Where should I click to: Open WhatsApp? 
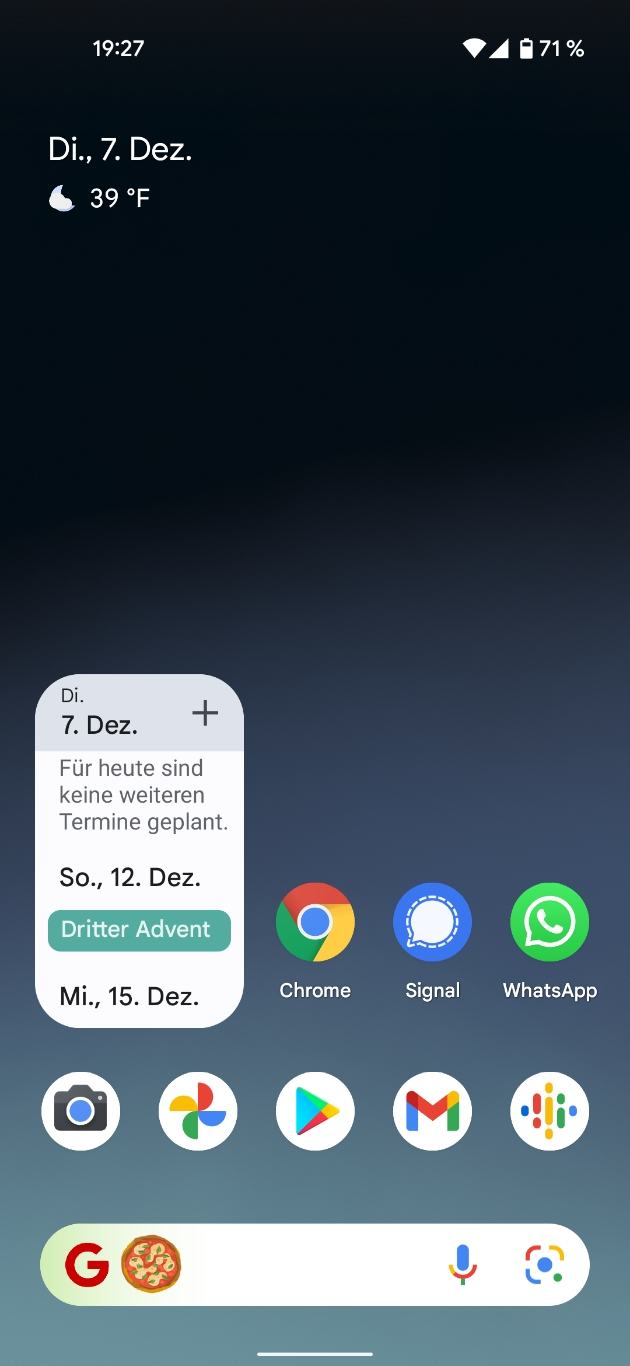pyautogui.click(x=550, y=923)
